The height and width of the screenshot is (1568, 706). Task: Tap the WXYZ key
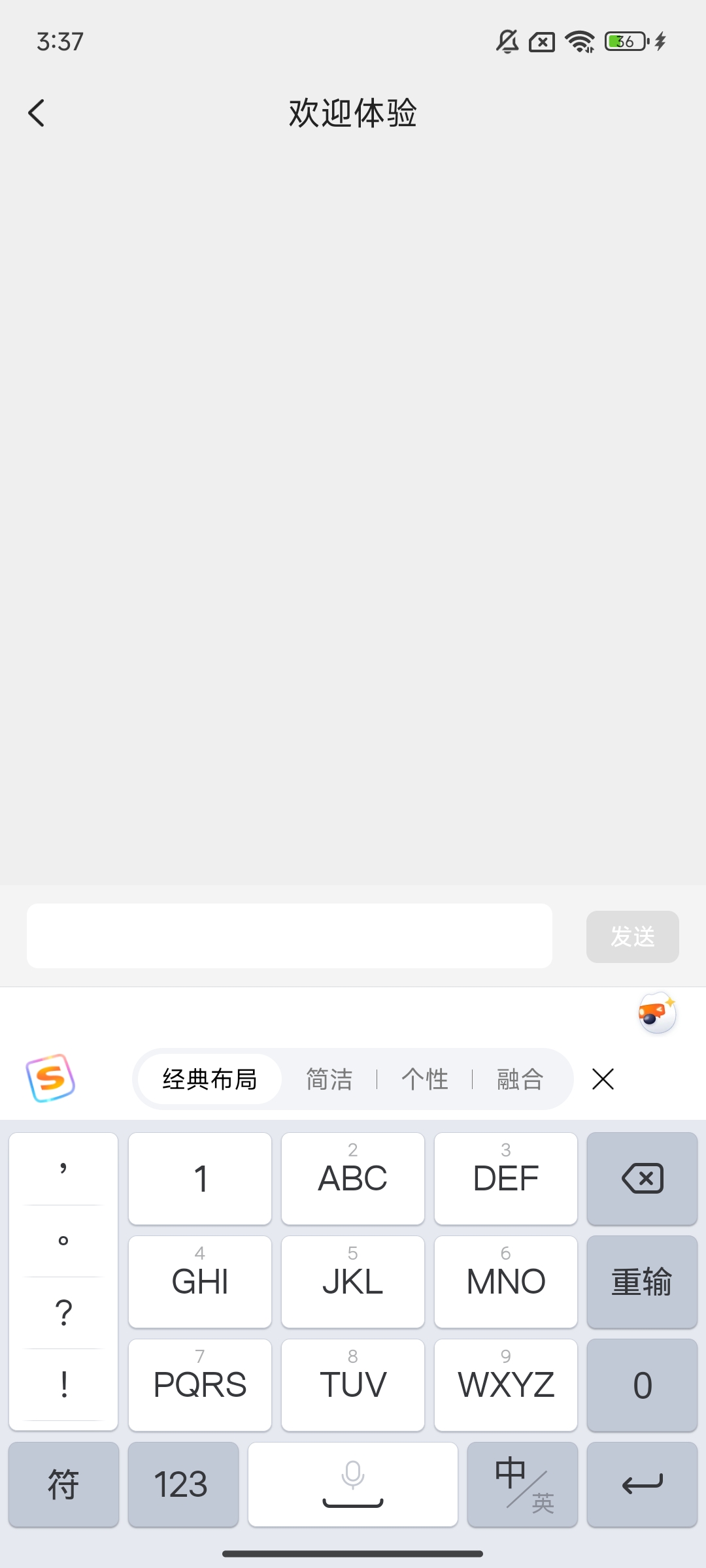[506, 1384]
